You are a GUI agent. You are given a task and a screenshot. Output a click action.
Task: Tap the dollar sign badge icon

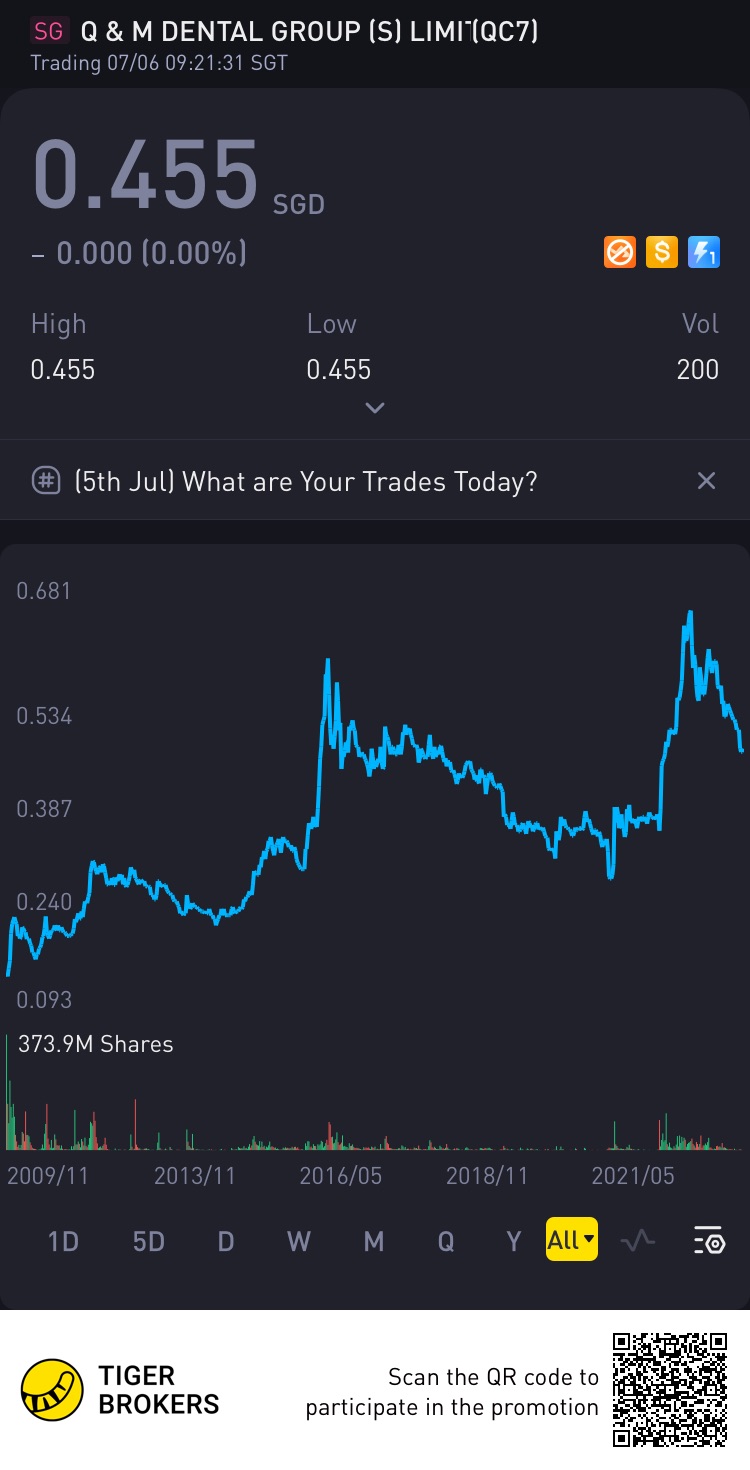point(661,253)
